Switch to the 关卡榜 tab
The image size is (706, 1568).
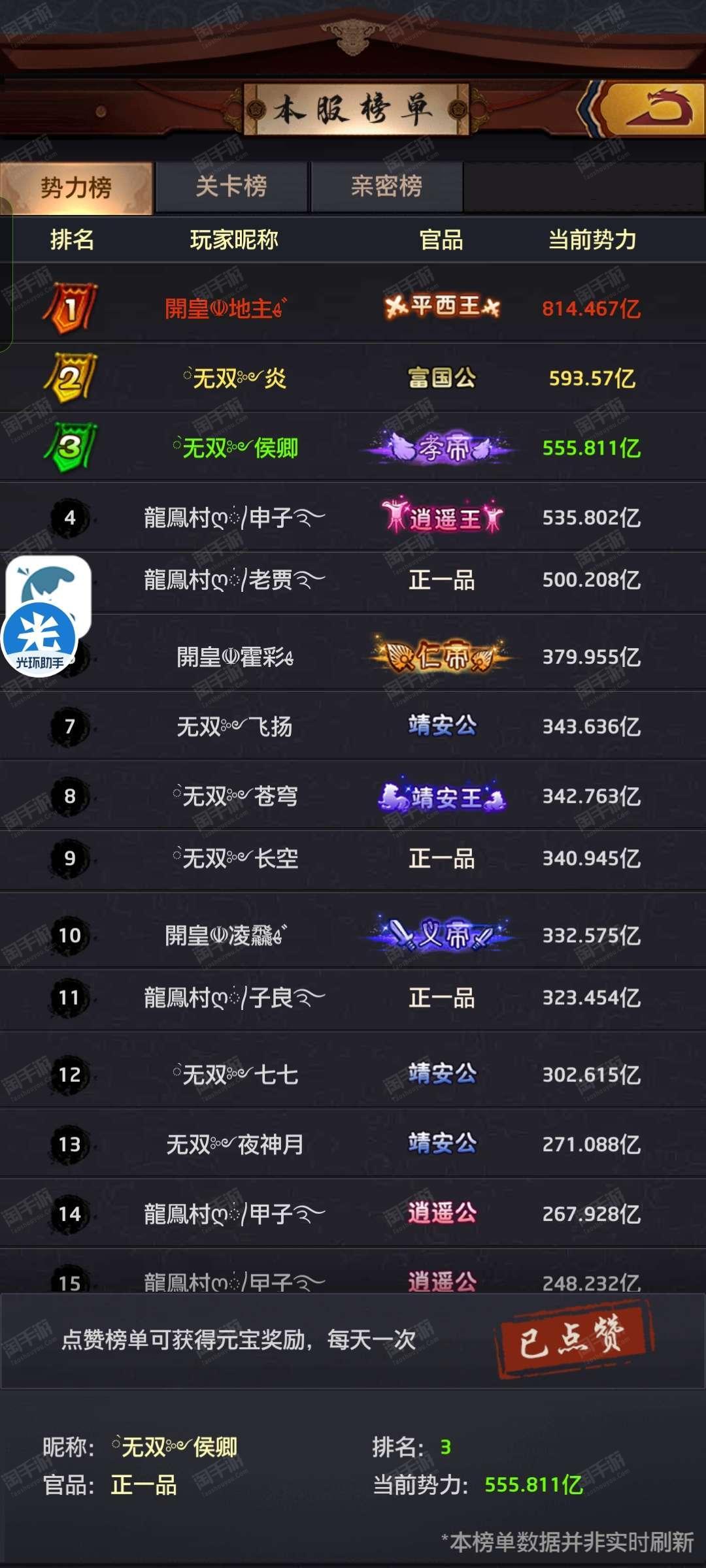click(x=231, y=187)
